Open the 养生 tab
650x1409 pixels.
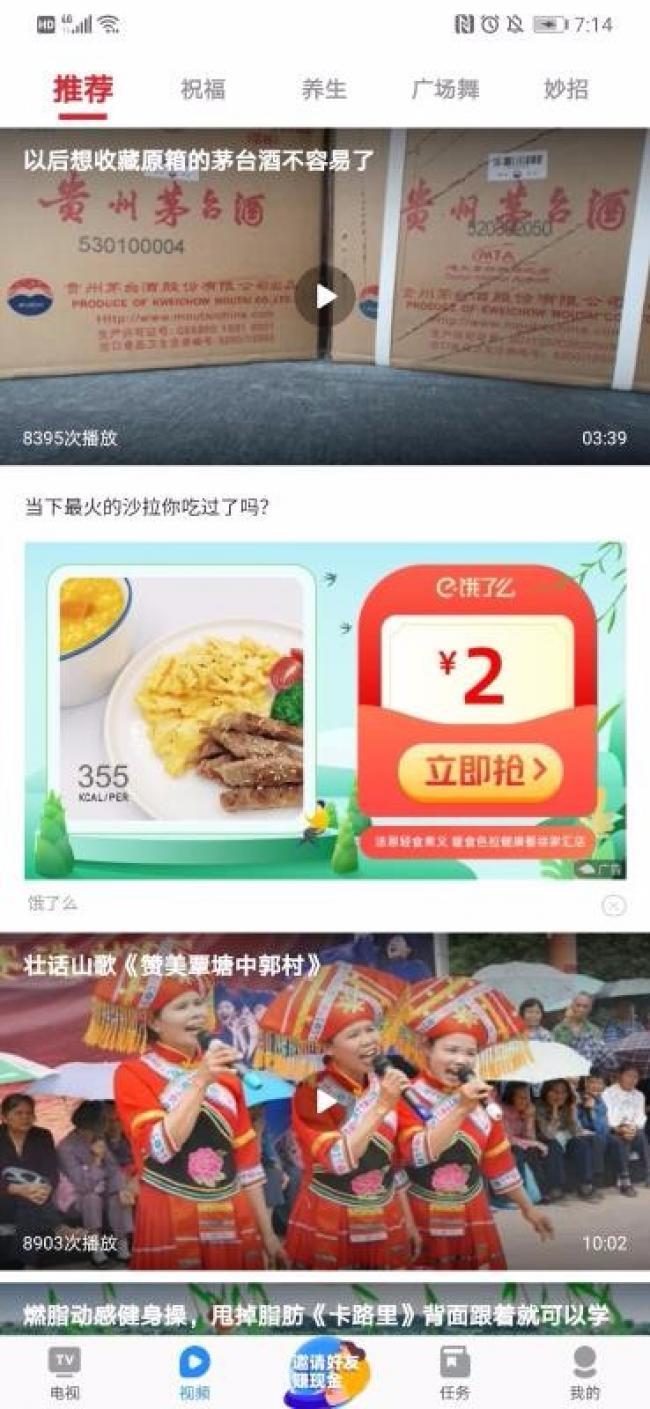tap(324, 90)
